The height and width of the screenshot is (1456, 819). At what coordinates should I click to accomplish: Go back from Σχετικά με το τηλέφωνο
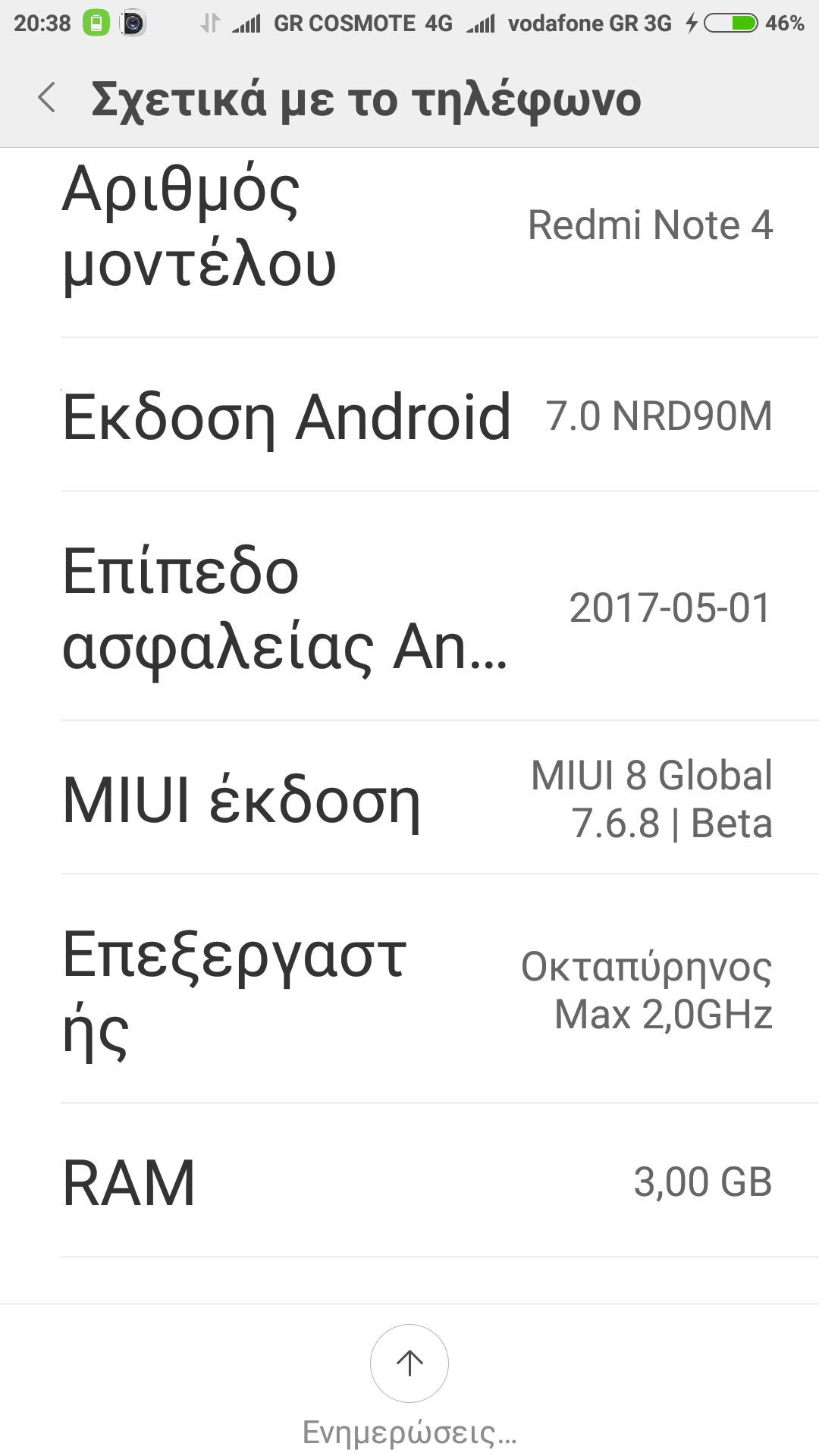point(47,98)
